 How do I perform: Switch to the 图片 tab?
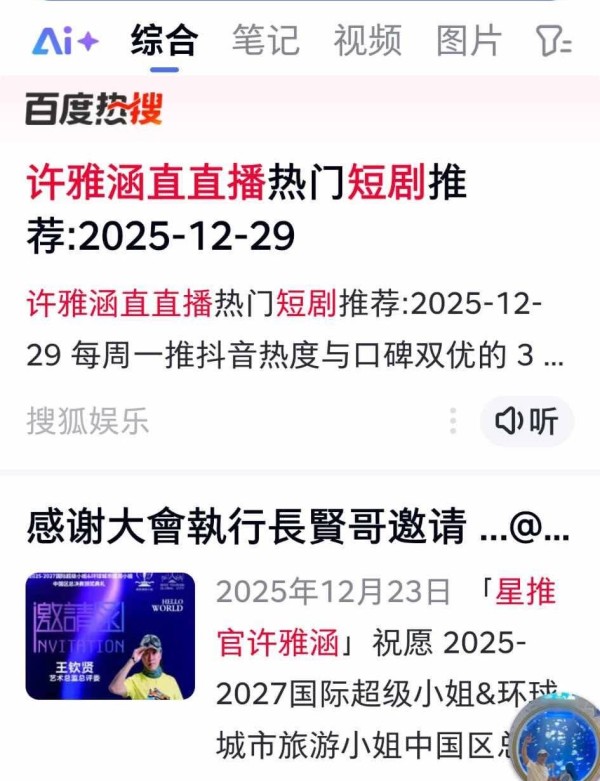pyautogui.click(x=469, y=41)
